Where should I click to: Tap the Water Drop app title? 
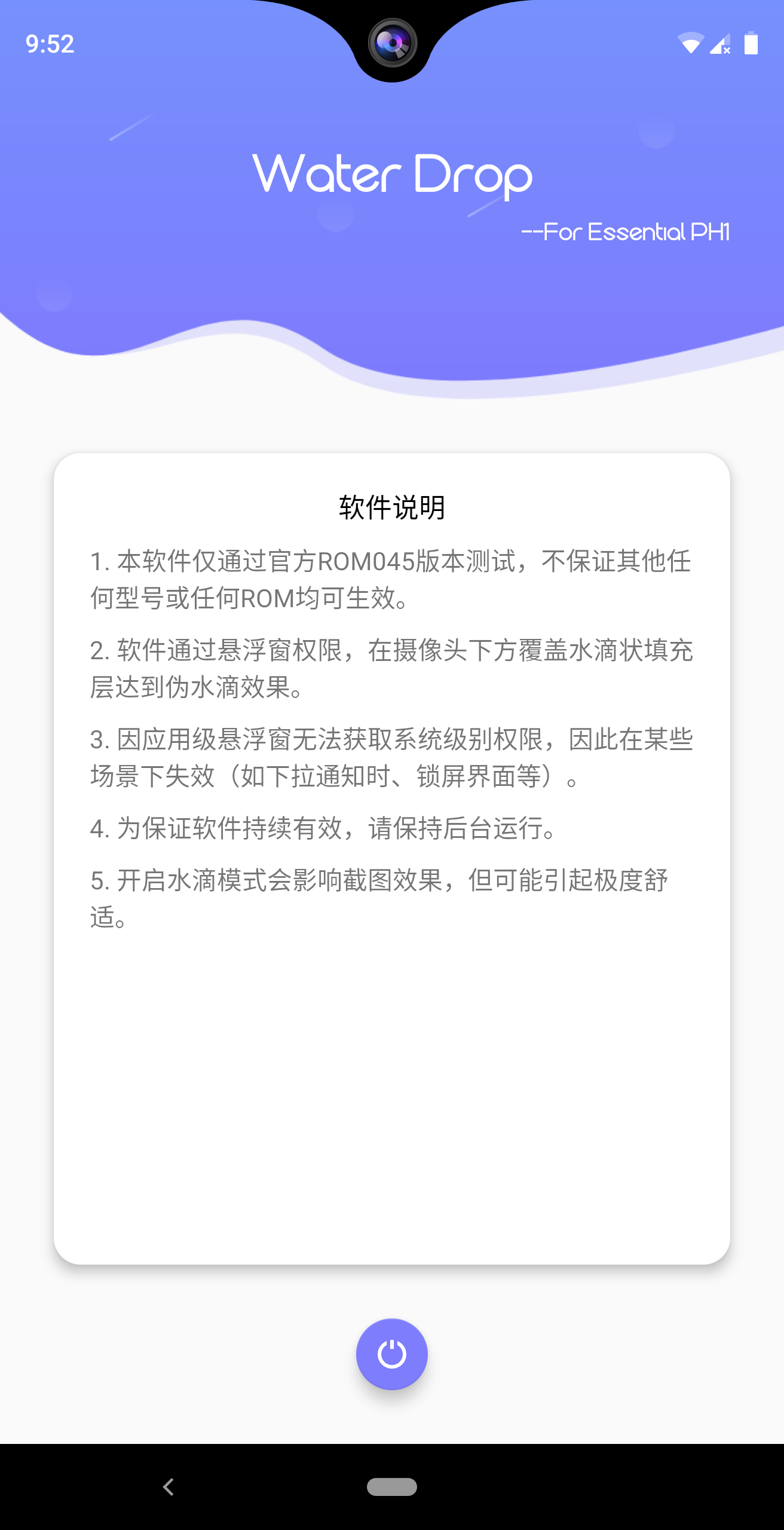[392, 175]
